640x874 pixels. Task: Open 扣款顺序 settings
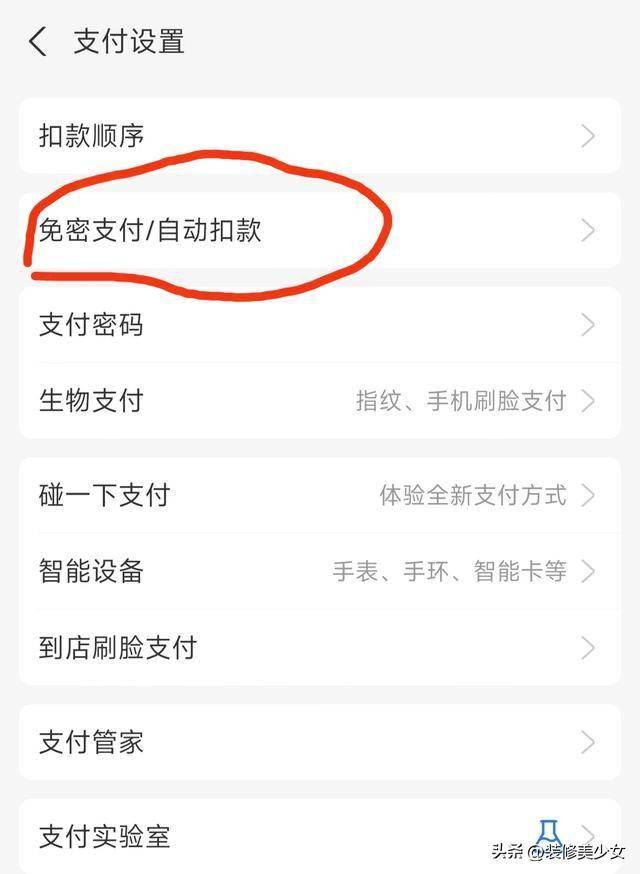pos(320,136)
